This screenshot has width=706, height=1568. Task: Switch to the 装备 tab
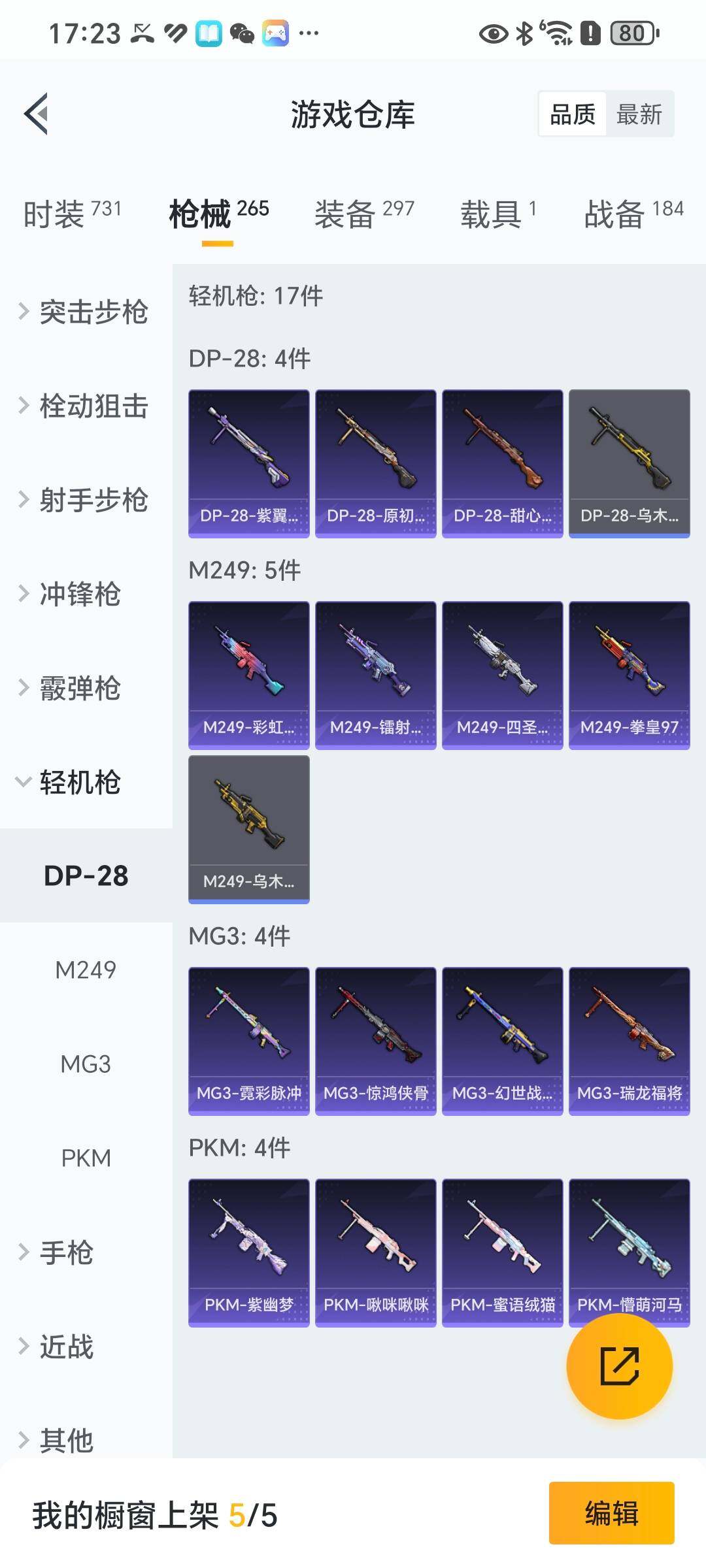click(364, 214)
